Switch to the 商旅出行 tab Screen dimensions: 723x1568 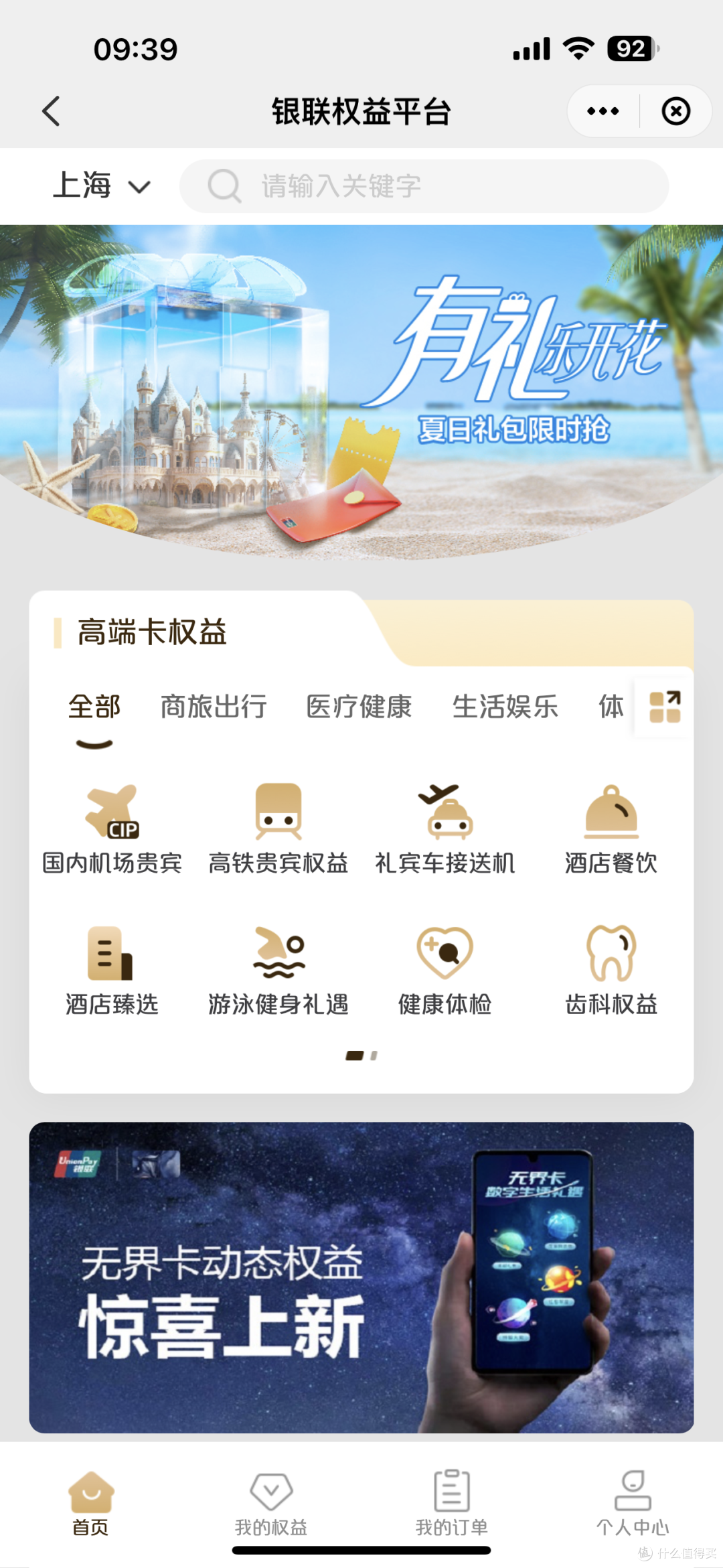(214, 707)
